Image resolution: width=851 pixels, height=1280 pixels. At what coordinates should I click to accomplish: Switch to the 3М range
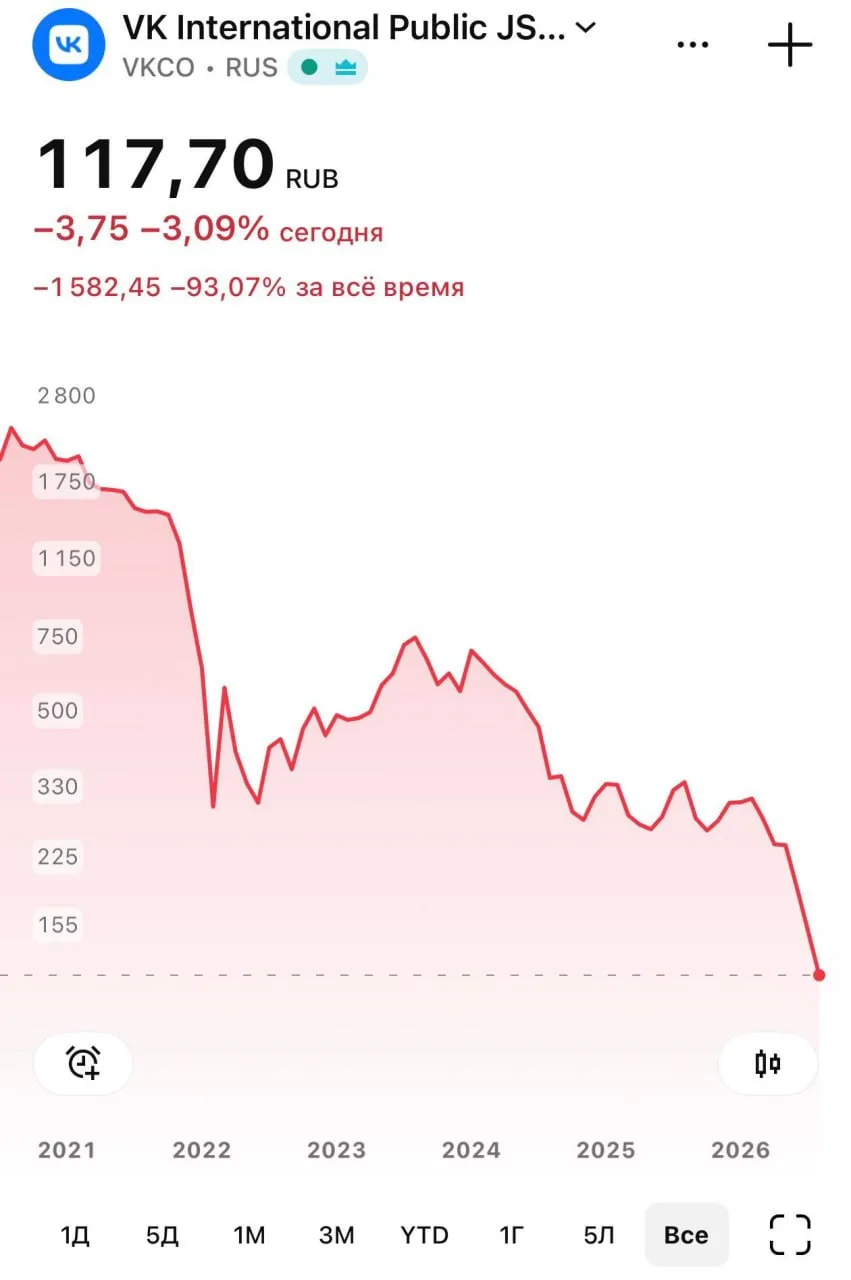337,1235
